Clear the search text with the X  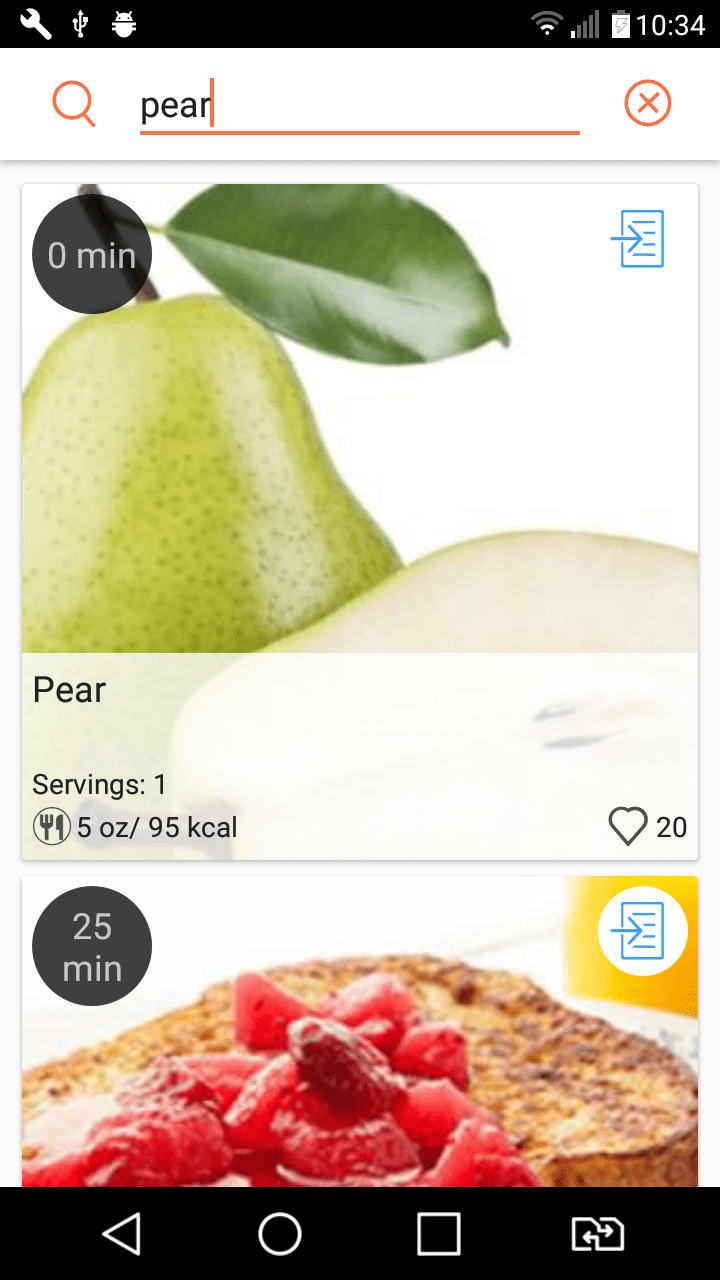click(x=648, y=104)
